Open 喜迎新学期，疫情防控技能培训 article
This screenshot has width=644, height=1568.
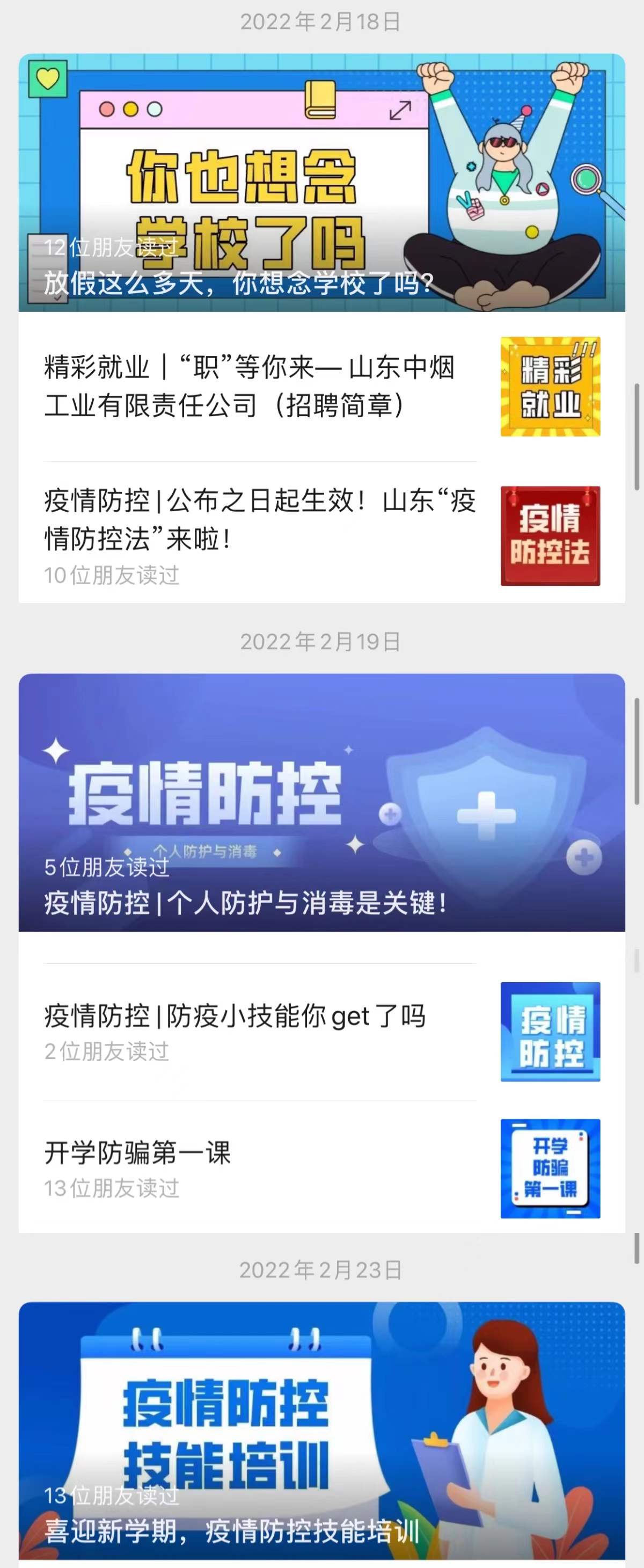(x=321, y=1431)
